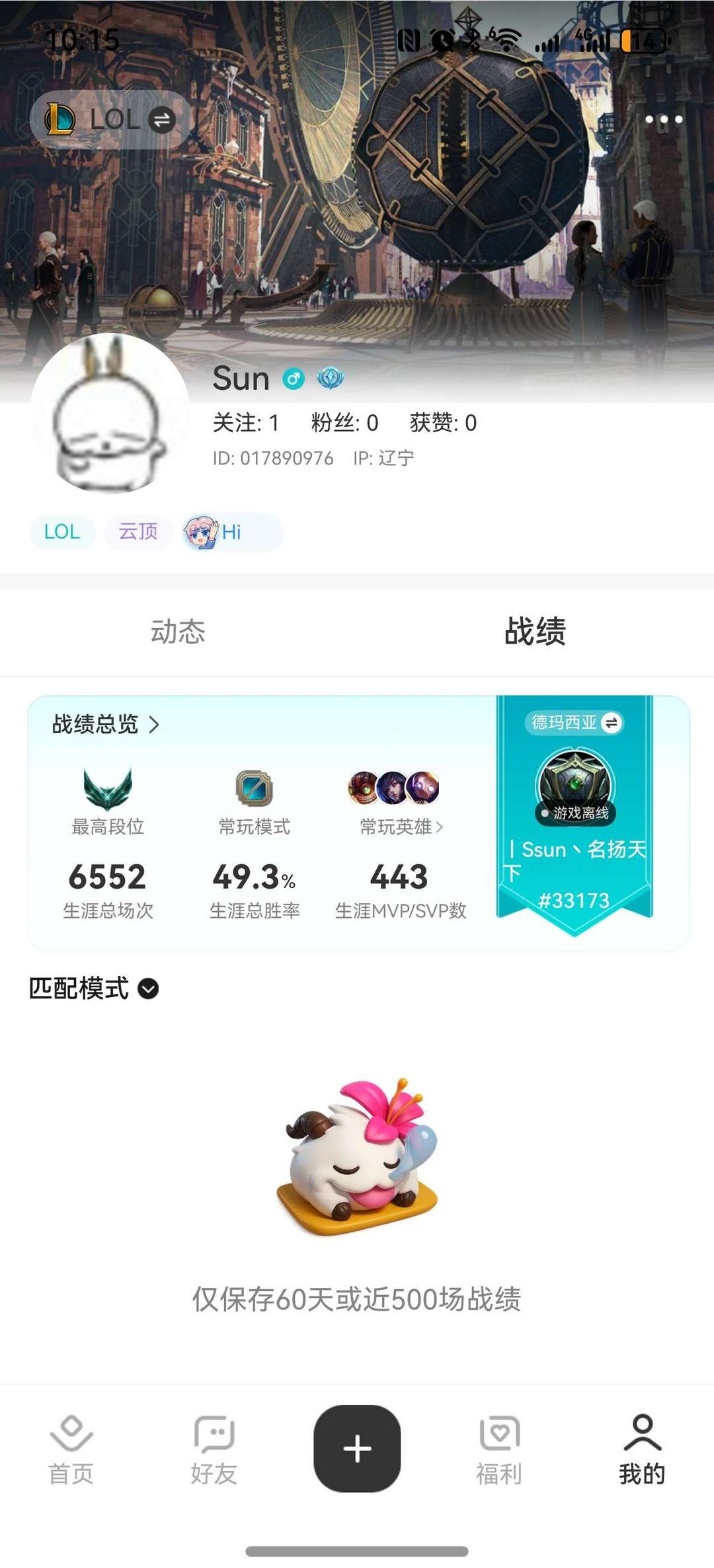View the 关注 following list

pyautogui.click(x=246, y=423)
